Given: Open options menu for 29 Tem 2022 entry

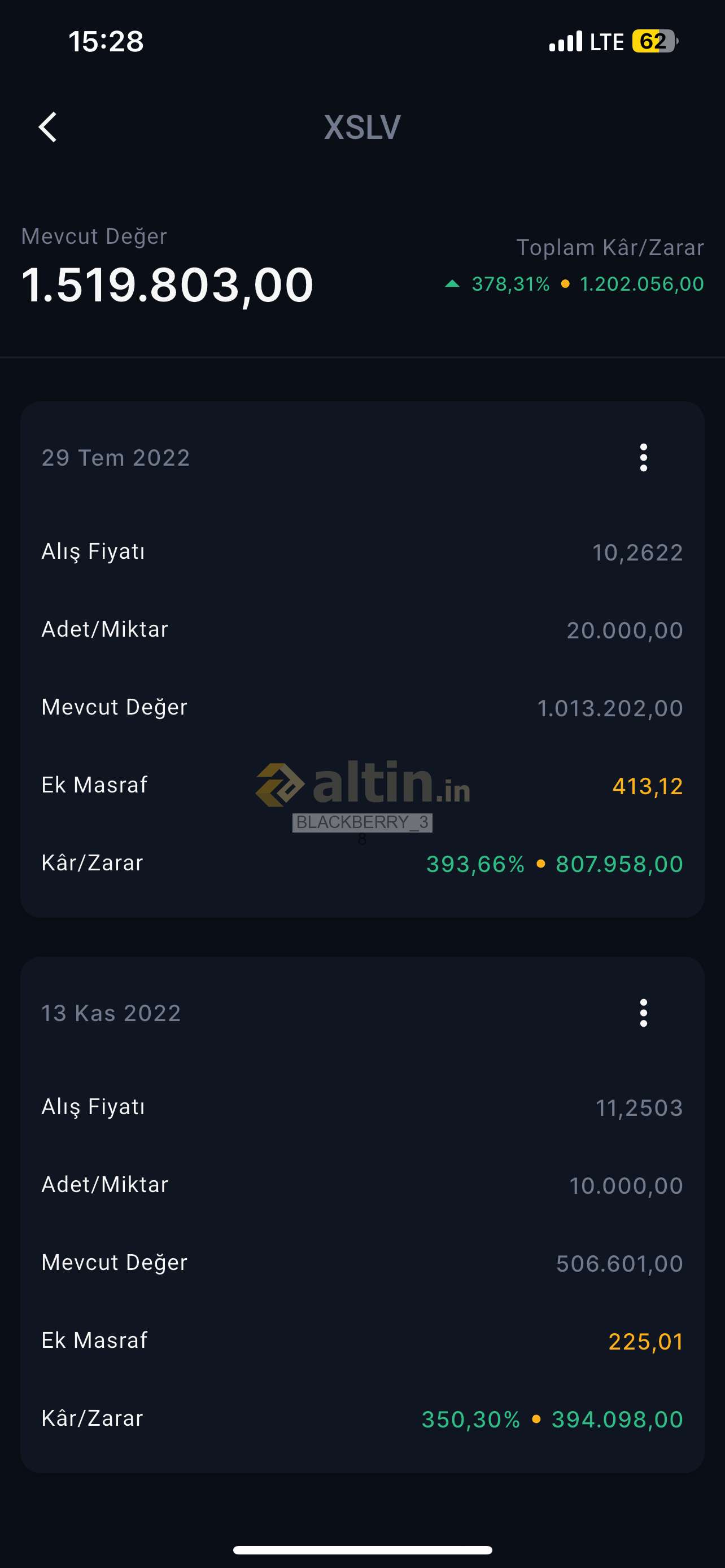Looking at the screenshot, I should pos(644,458).
